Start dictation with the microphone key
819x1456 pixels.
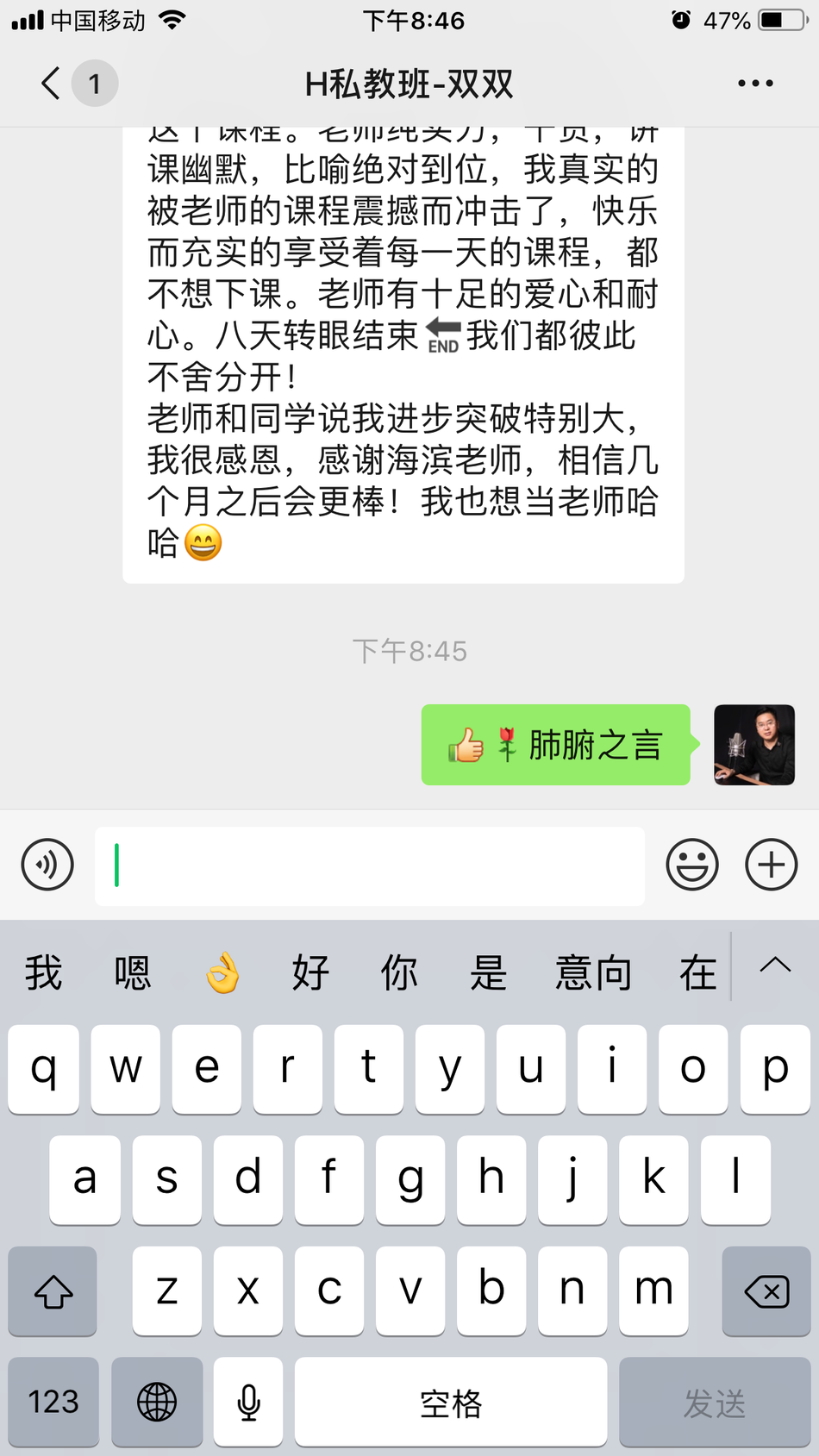coord(248,1403)
